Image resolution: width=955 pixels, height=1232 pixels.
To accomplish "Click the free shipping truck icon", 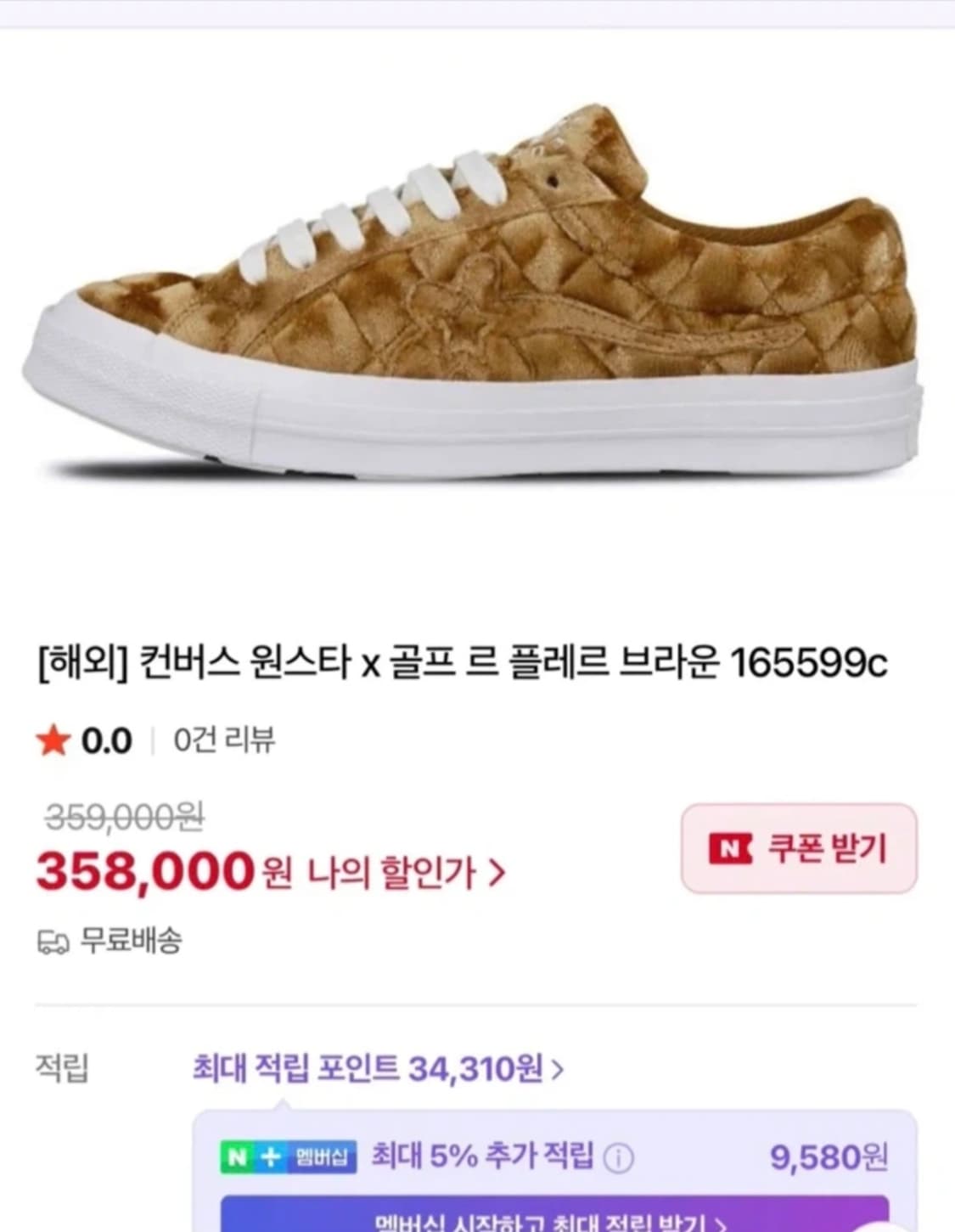I will click(53, 942).
